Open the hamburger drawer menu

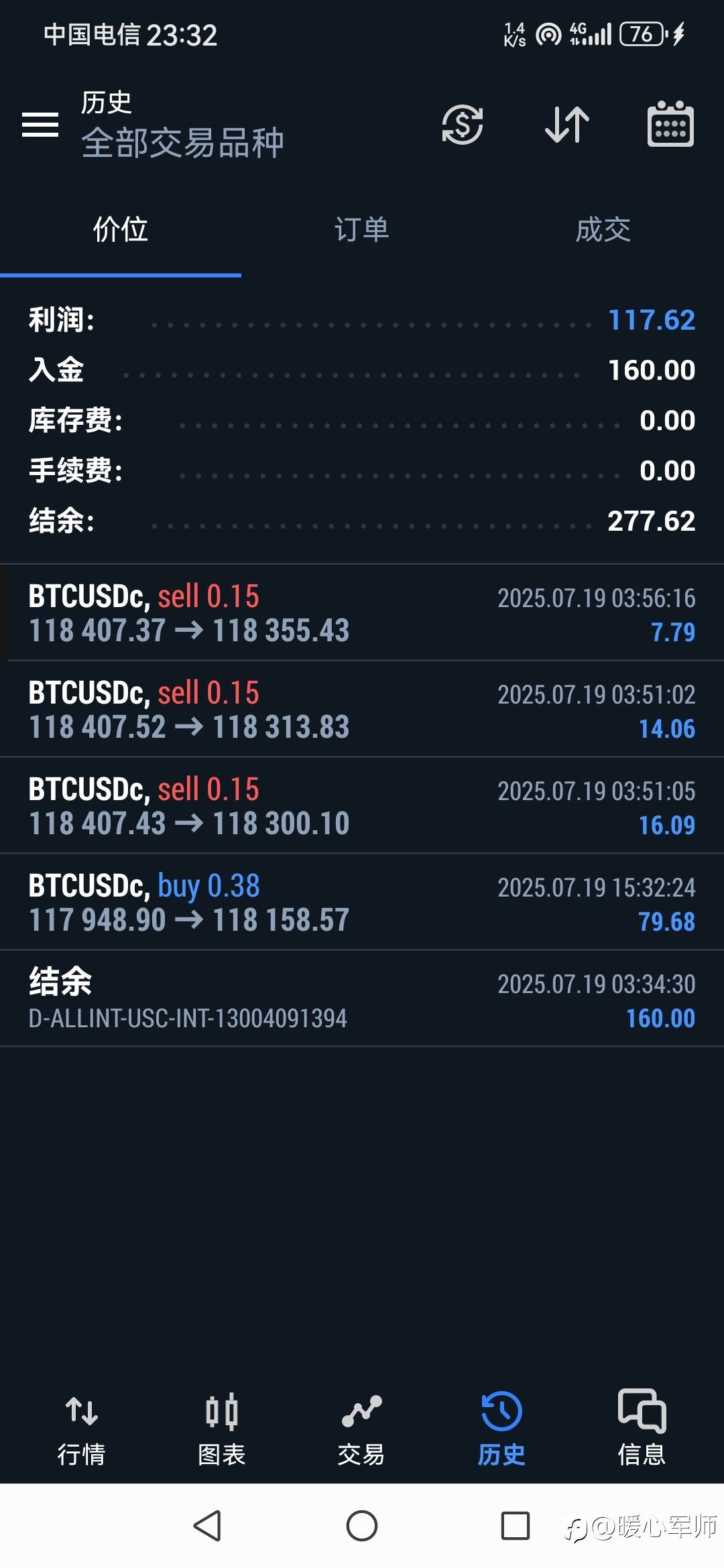(x=40, y=125)
